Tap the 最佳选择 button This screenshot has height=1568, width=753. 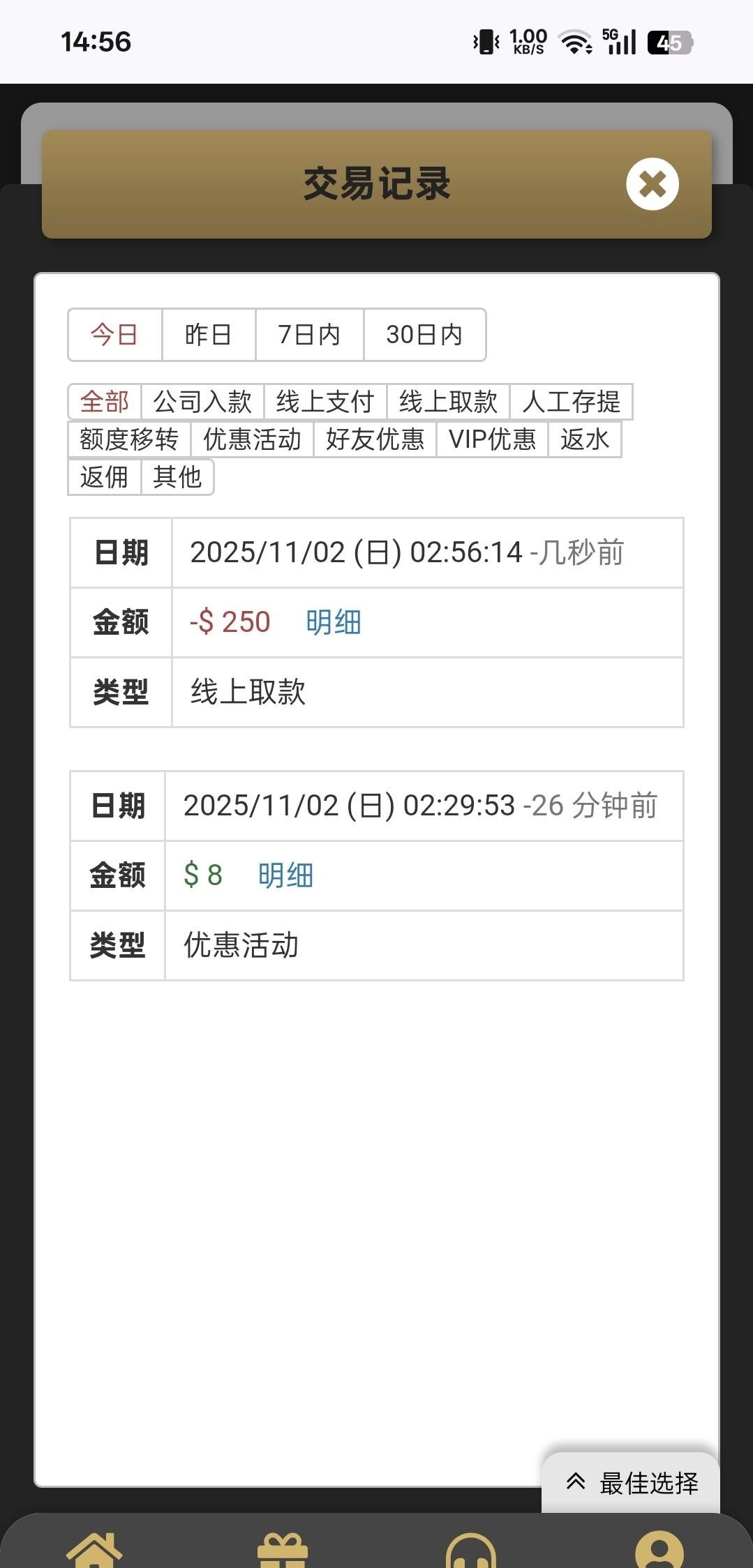[632, 1482]
